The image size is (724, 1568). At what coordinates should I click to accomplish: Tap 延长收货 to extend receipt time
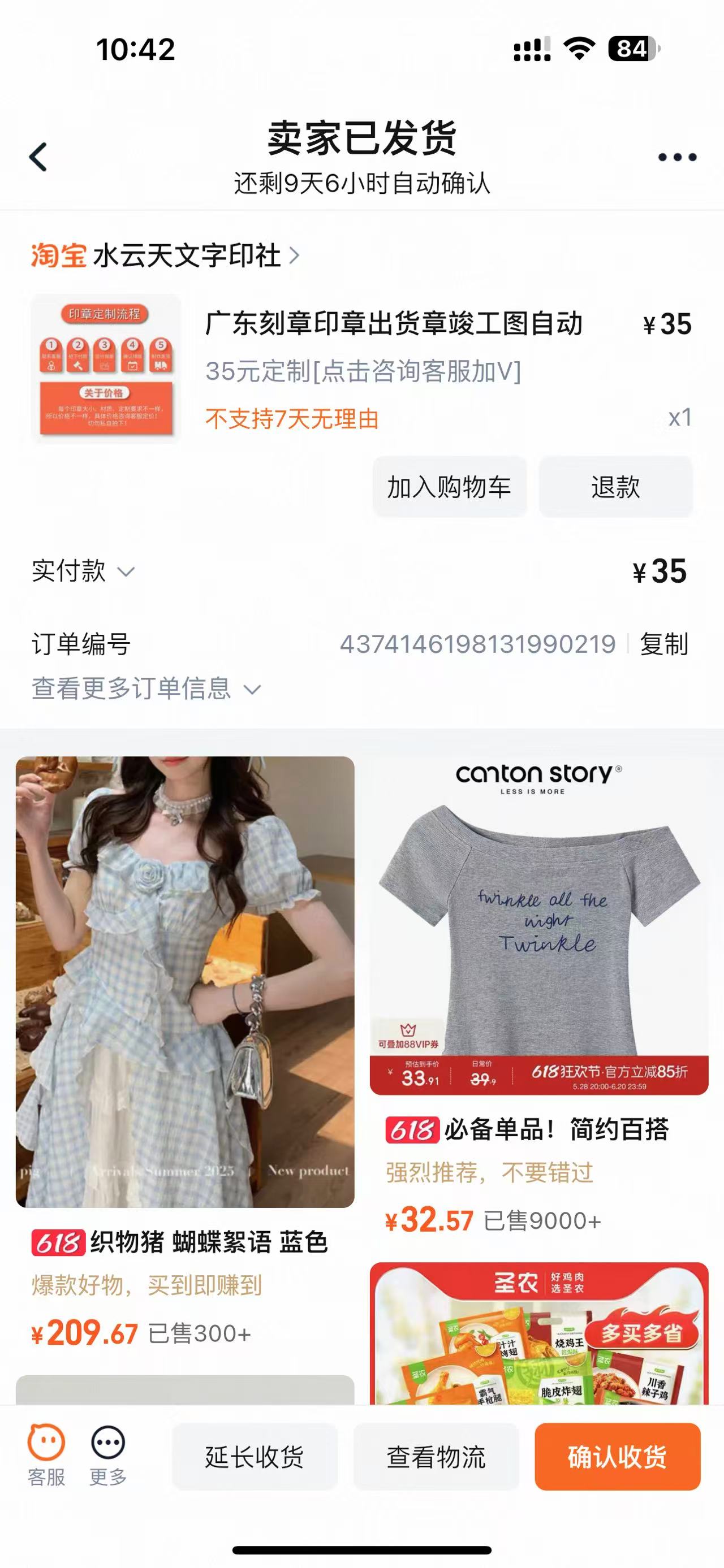pos(254,1457)
